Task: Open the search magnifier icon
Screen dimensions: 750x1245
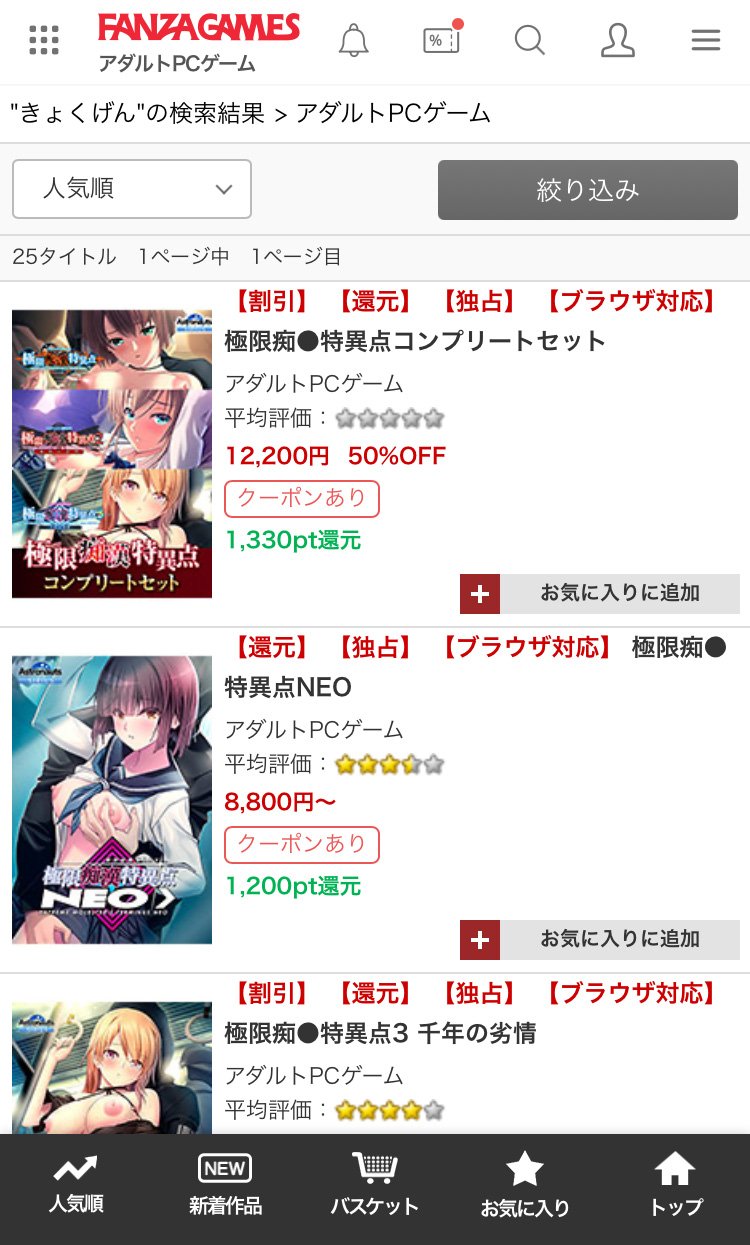Action: pyautogui.click(x=529, y=40)
